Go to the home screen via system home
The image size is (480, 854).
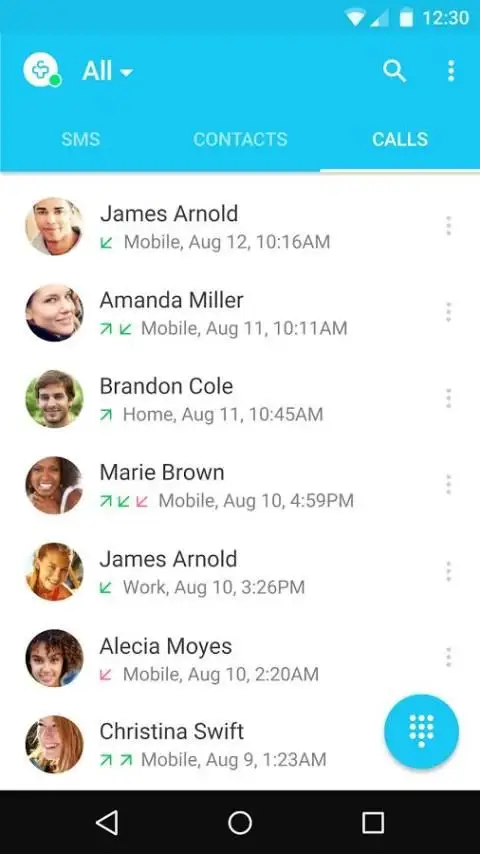240,822
